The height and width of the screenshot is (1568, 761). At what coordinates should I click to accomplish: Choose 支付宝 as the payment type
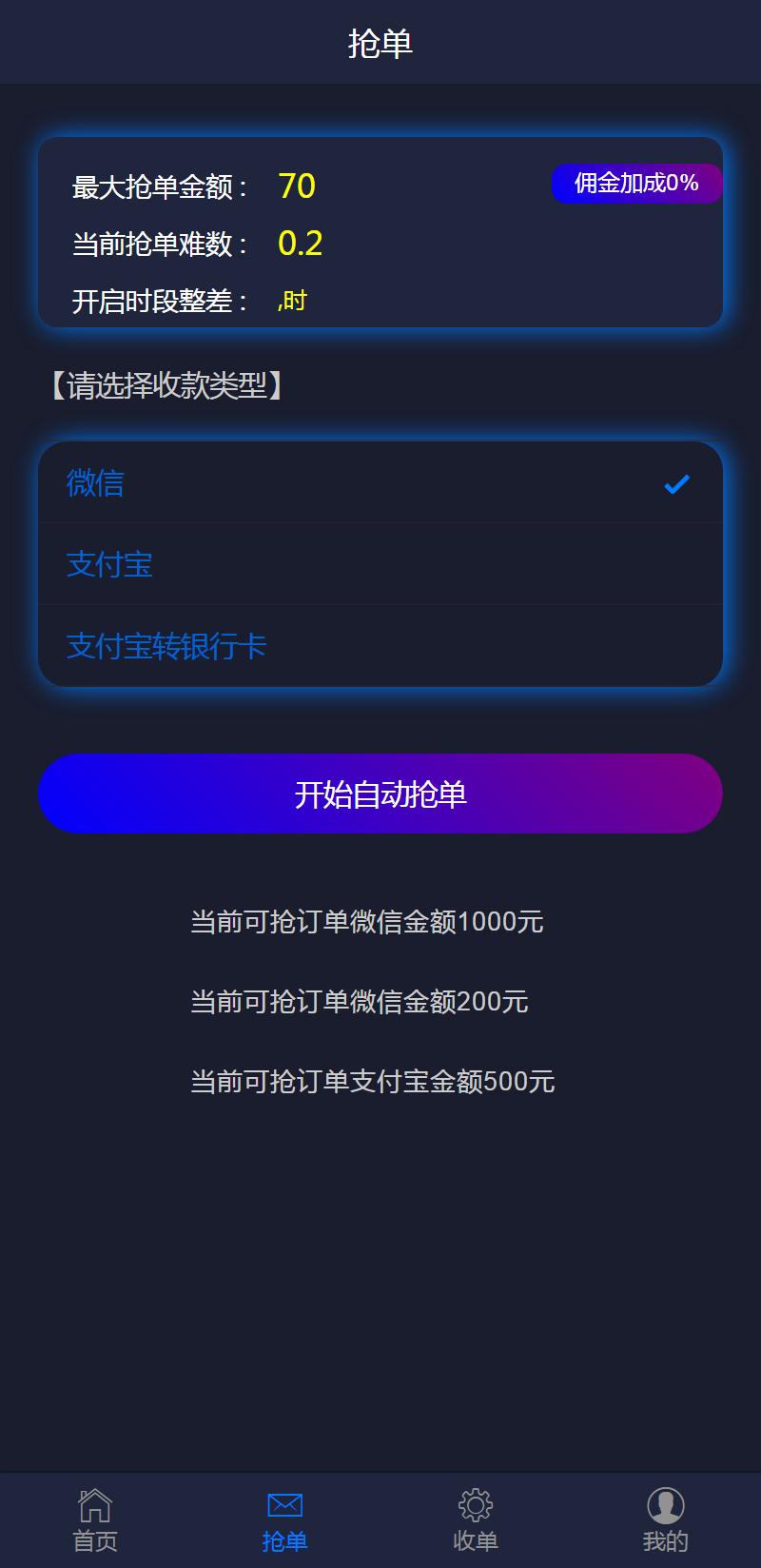tap(380, 564)
